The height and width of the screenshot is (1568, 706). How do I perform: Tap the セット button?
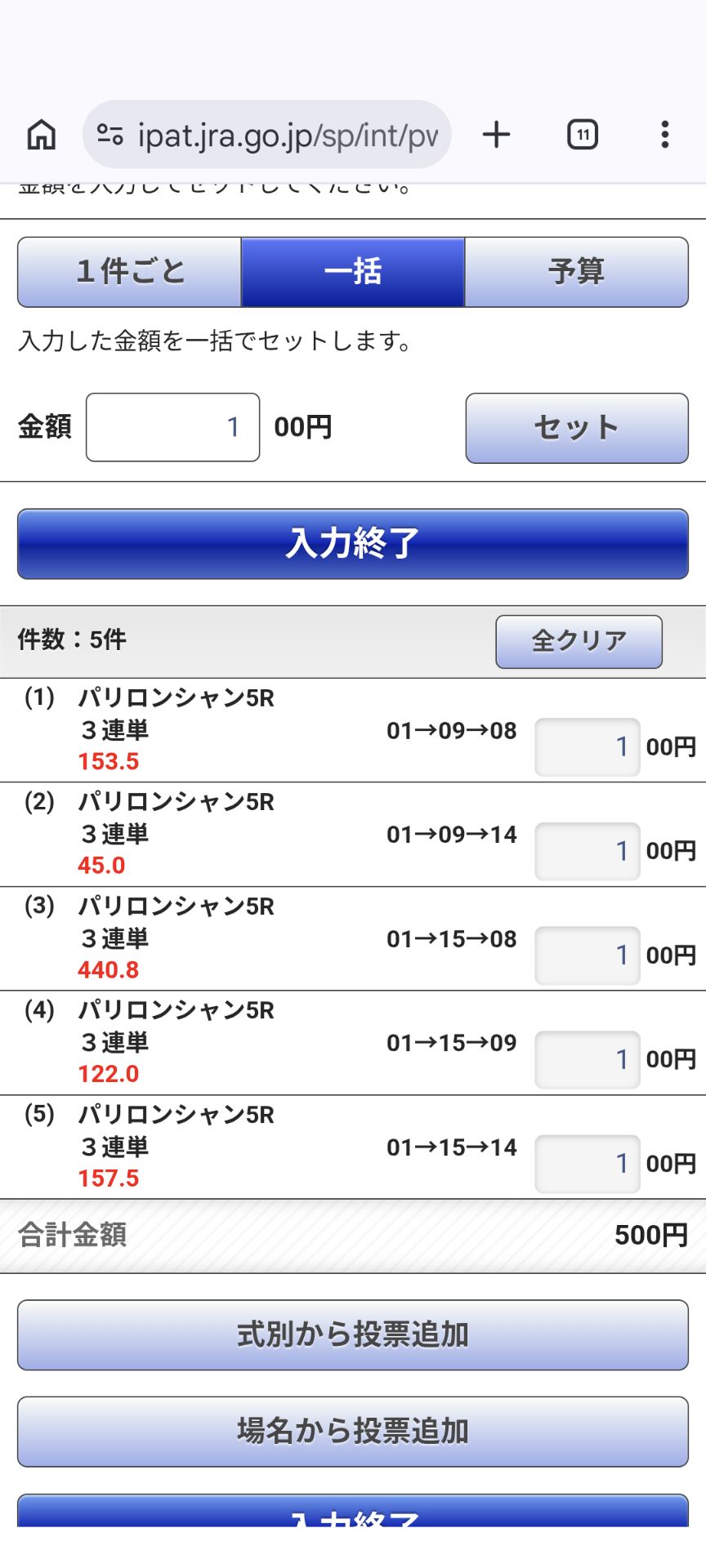pos(577,428)
